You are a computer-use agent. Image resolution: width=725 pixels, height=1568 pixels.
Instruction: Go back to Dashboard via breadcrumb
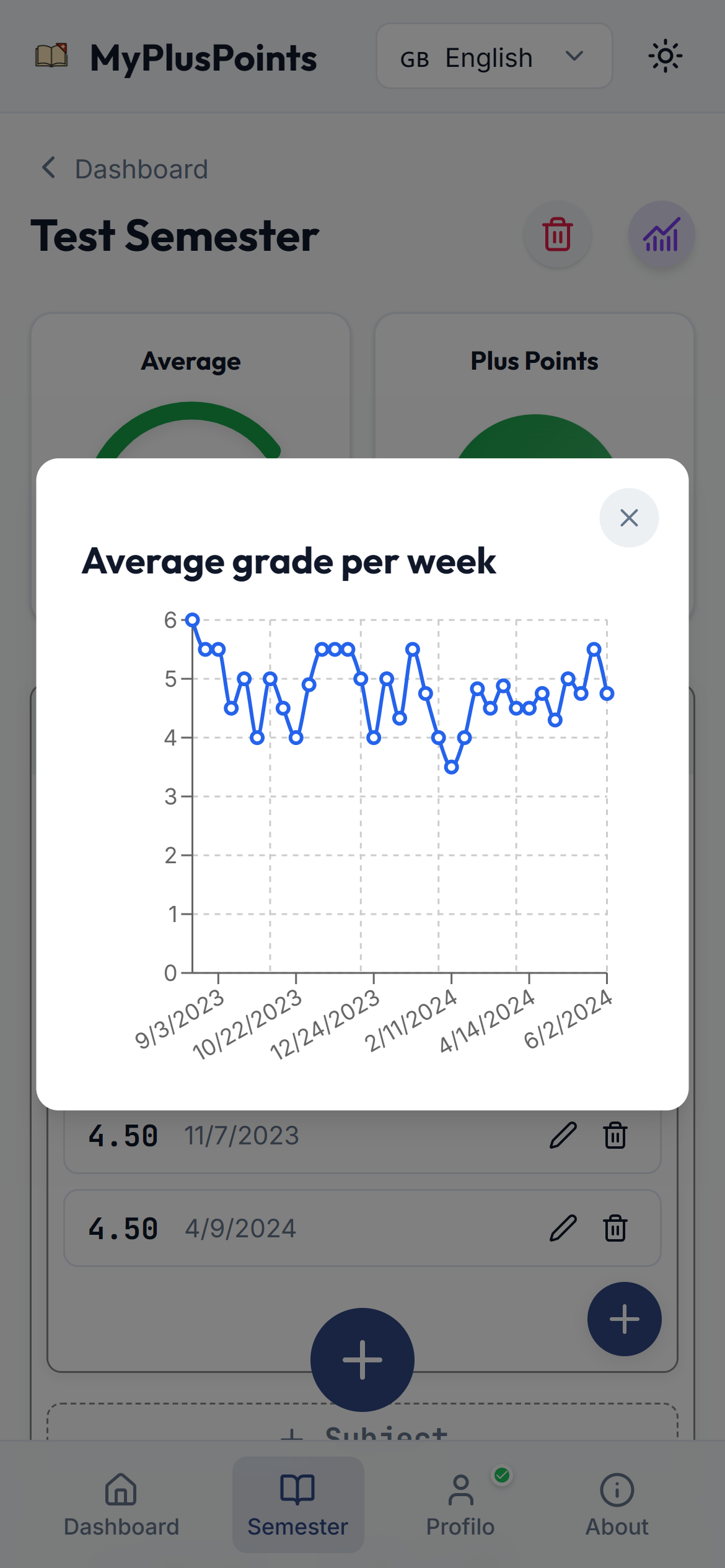(x=125, y=169)
